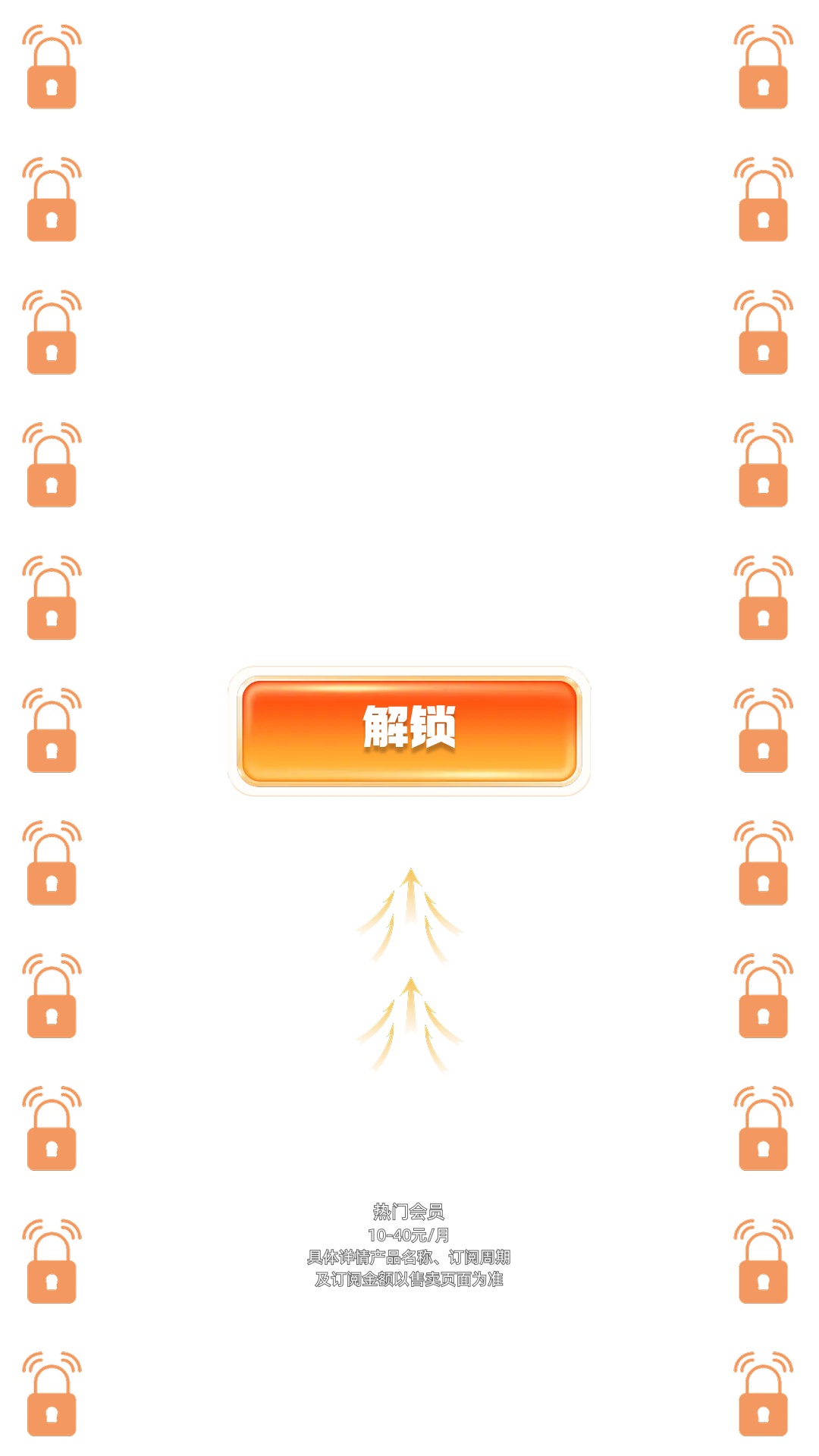This screenshot has height=1456, width=819.
Task: Tap the orange 解锁 unlock button
Action: pos(409,730)
